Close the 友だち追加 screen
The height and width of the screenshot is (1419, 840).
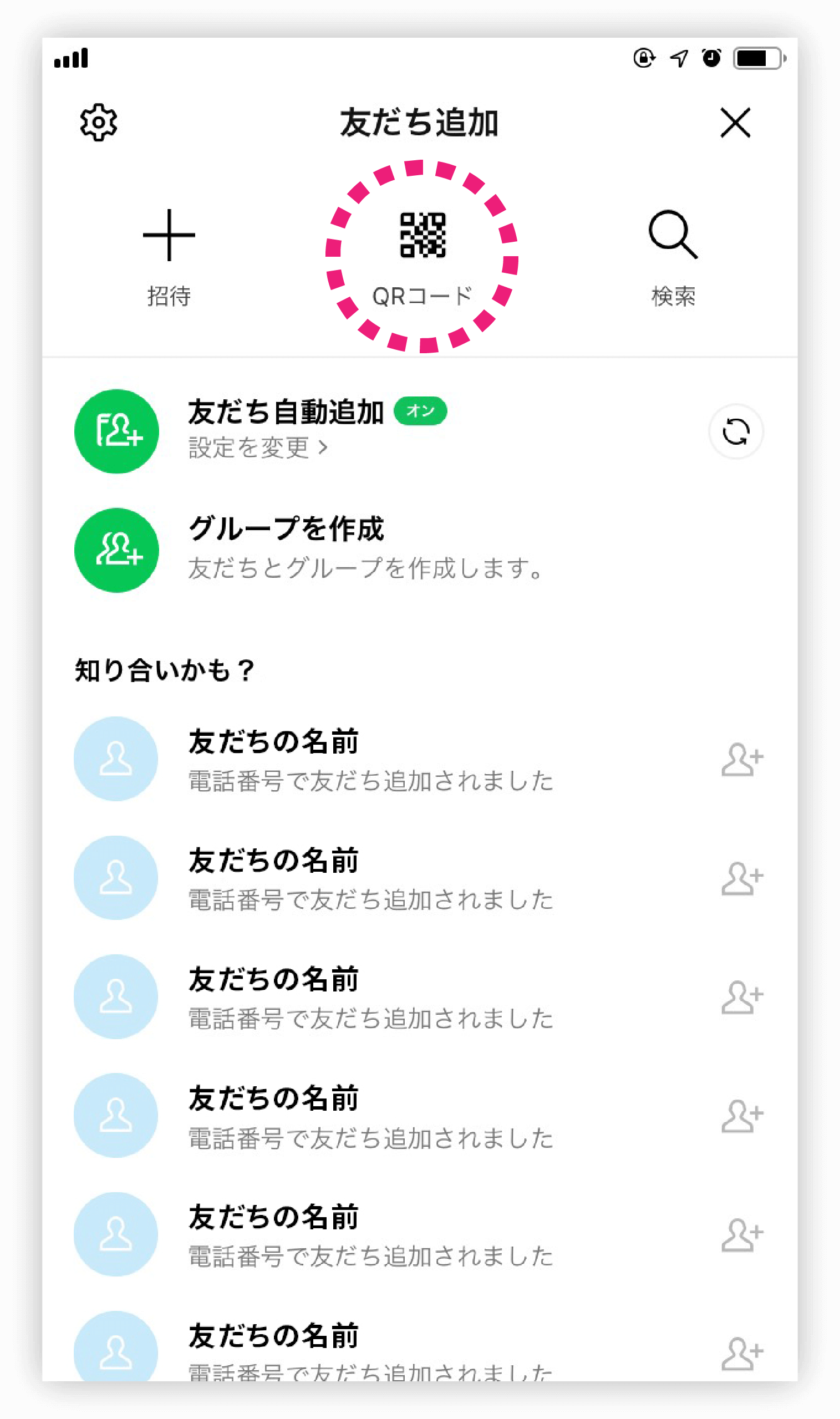[x=735, y=122]
